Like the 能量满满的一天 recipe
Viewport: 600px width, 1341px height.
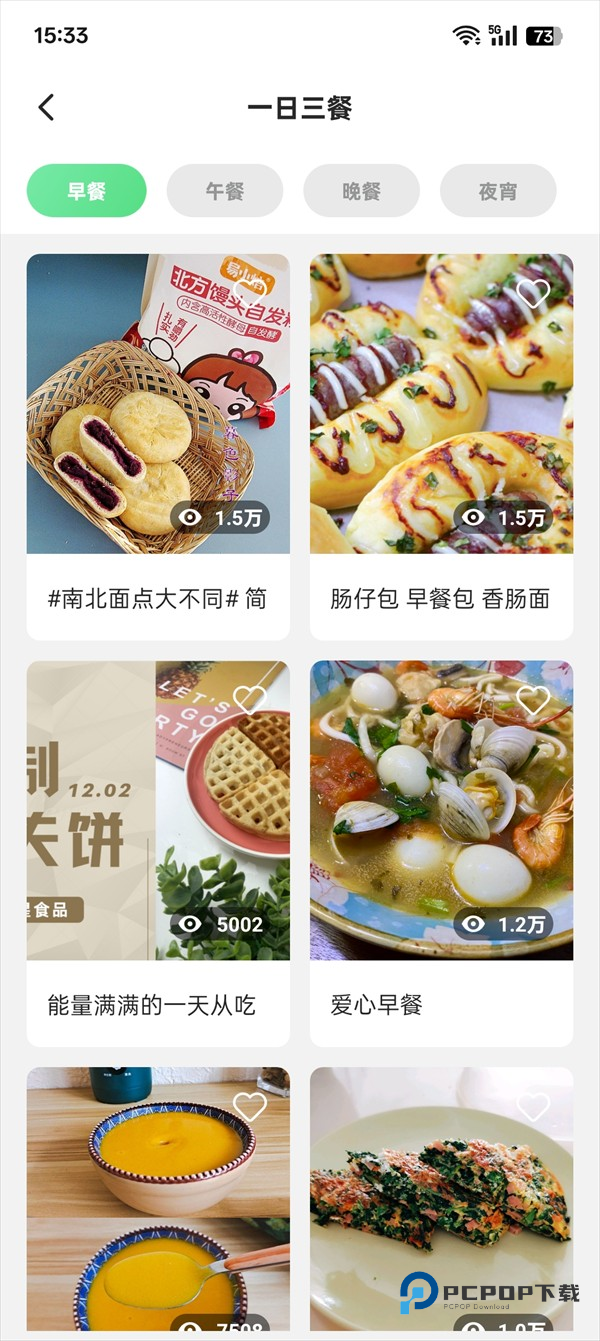tap(250, 699)
